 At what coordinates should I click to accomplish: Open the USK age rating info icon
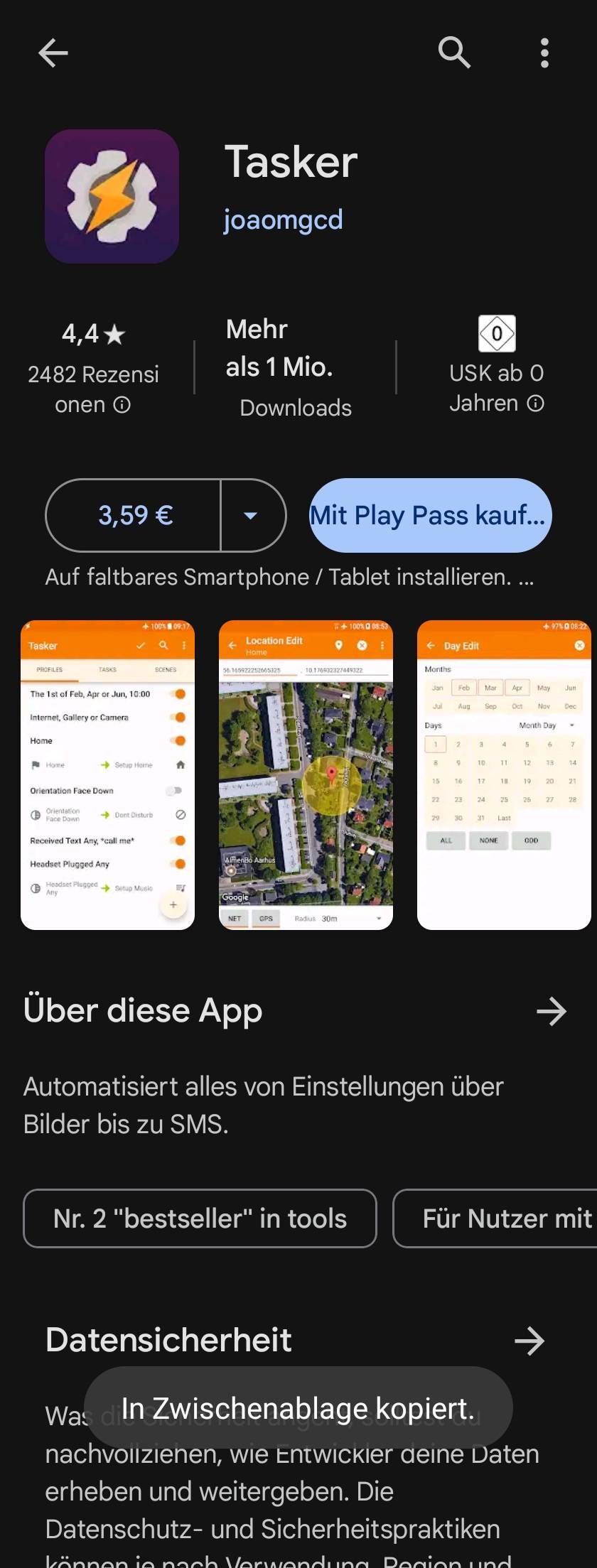535,404
